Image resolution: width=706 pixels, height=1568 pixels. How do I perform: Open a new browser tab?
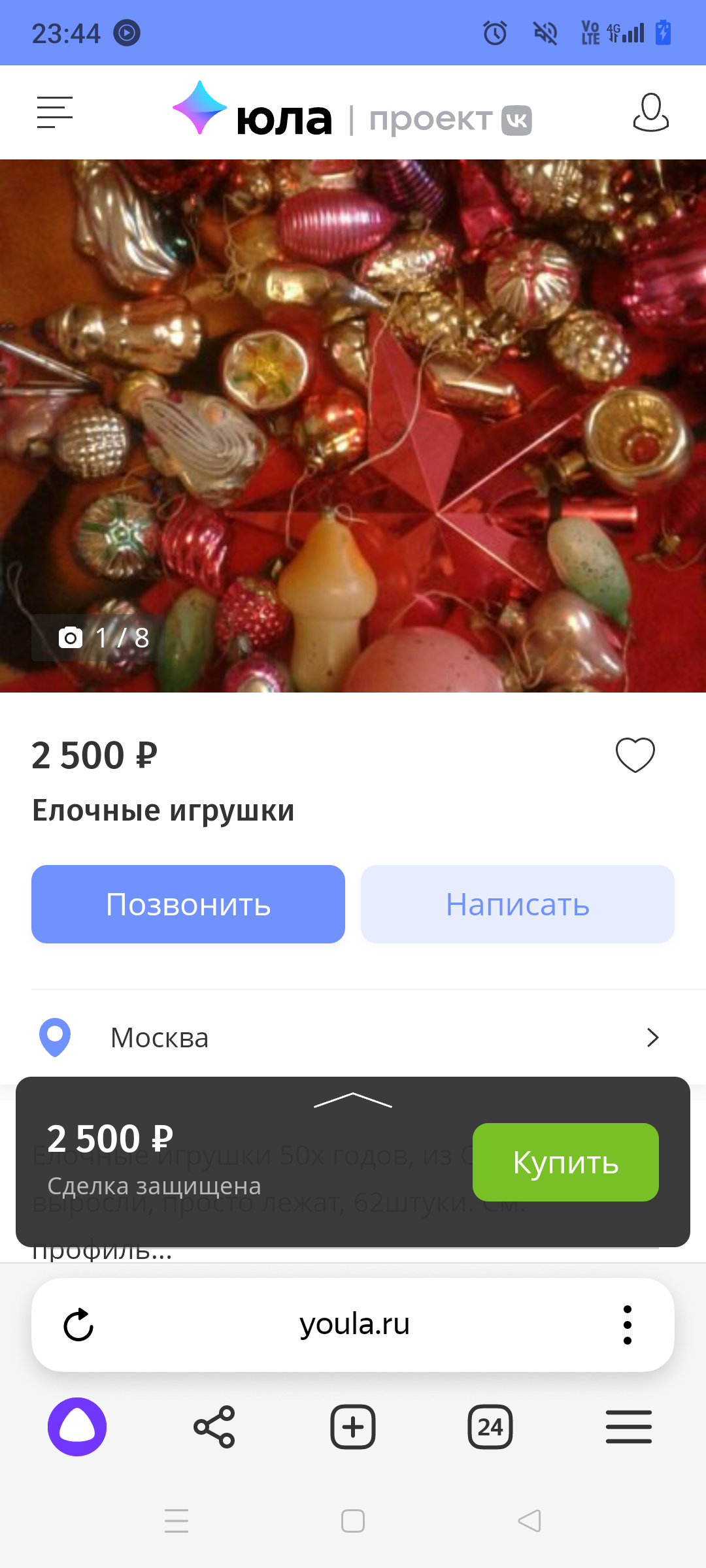pos(353,1427)
